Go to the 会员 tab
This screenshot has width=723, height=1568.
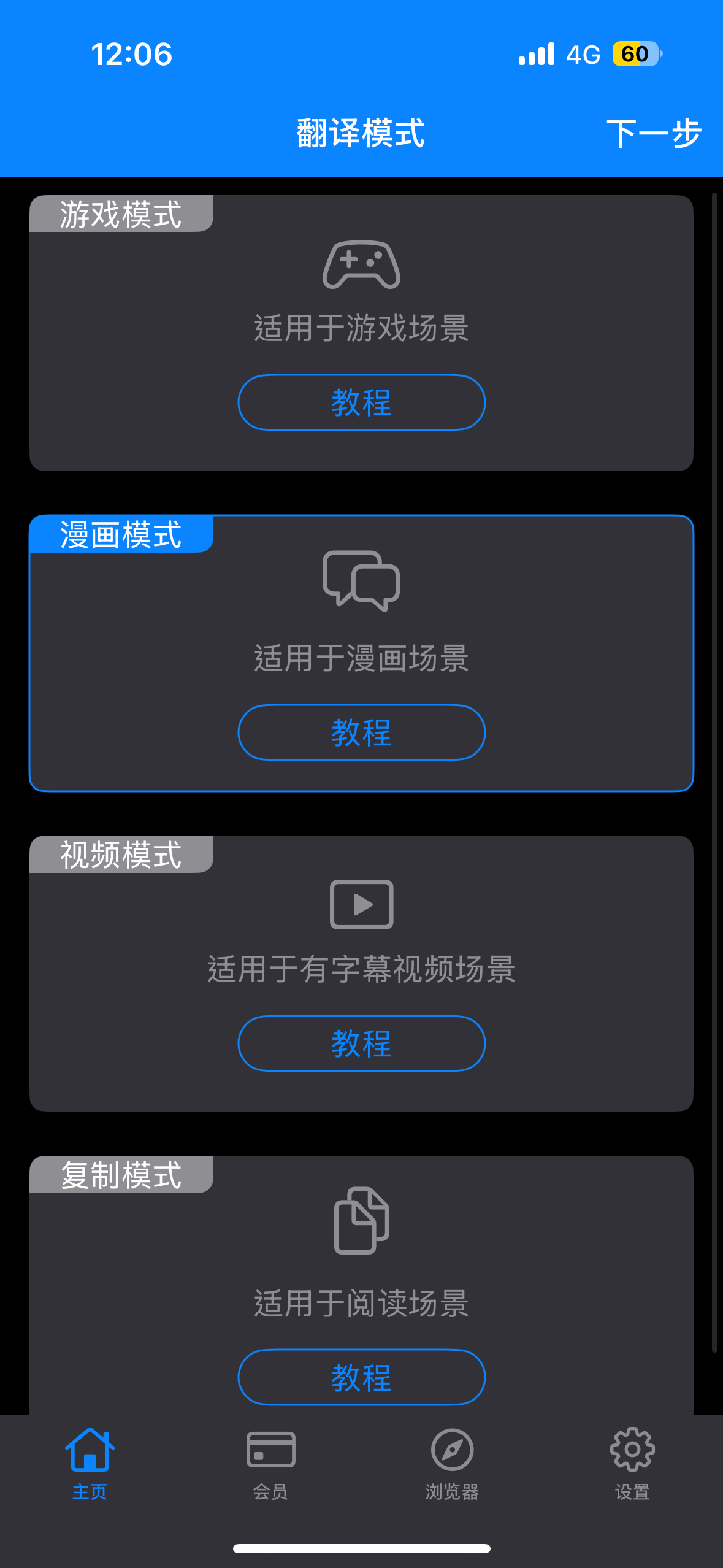pos(270,1464)
